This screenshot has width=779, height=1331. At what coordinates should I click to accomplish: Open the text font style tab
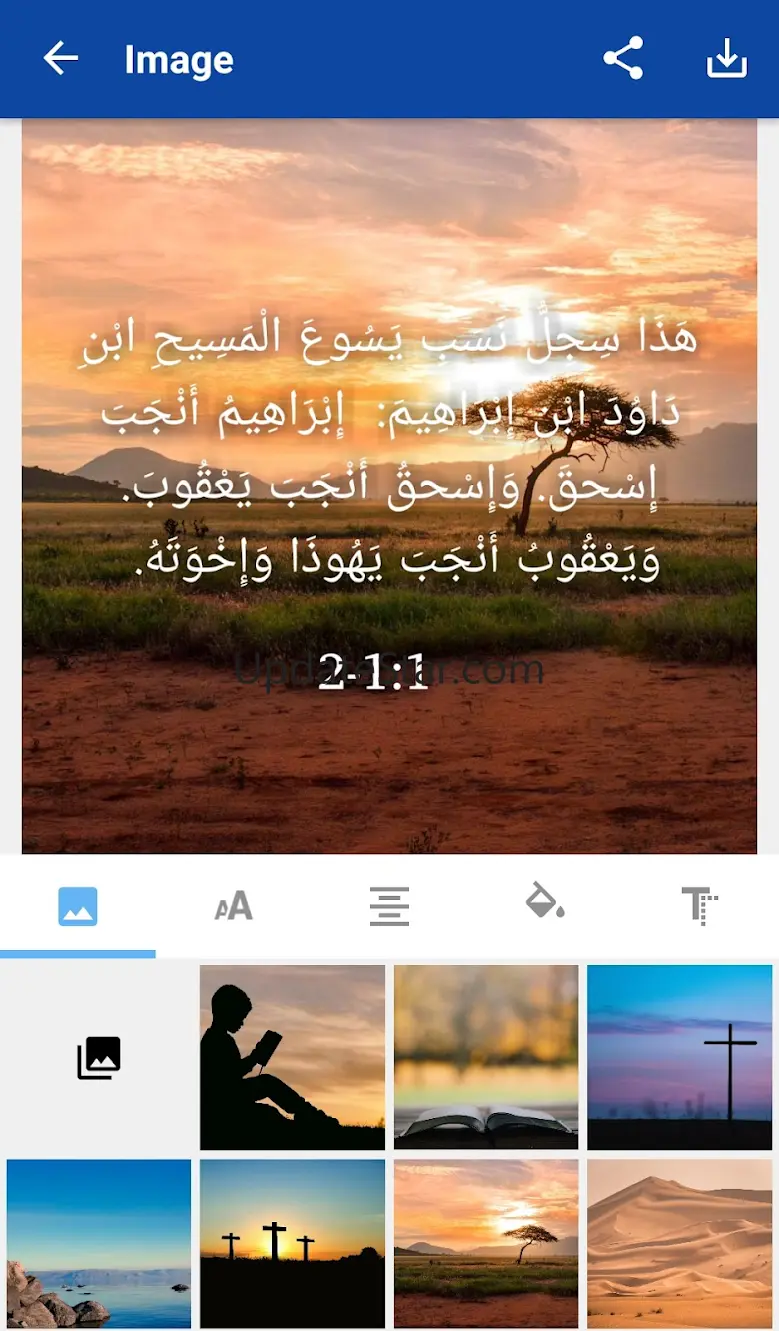[700, 906]
